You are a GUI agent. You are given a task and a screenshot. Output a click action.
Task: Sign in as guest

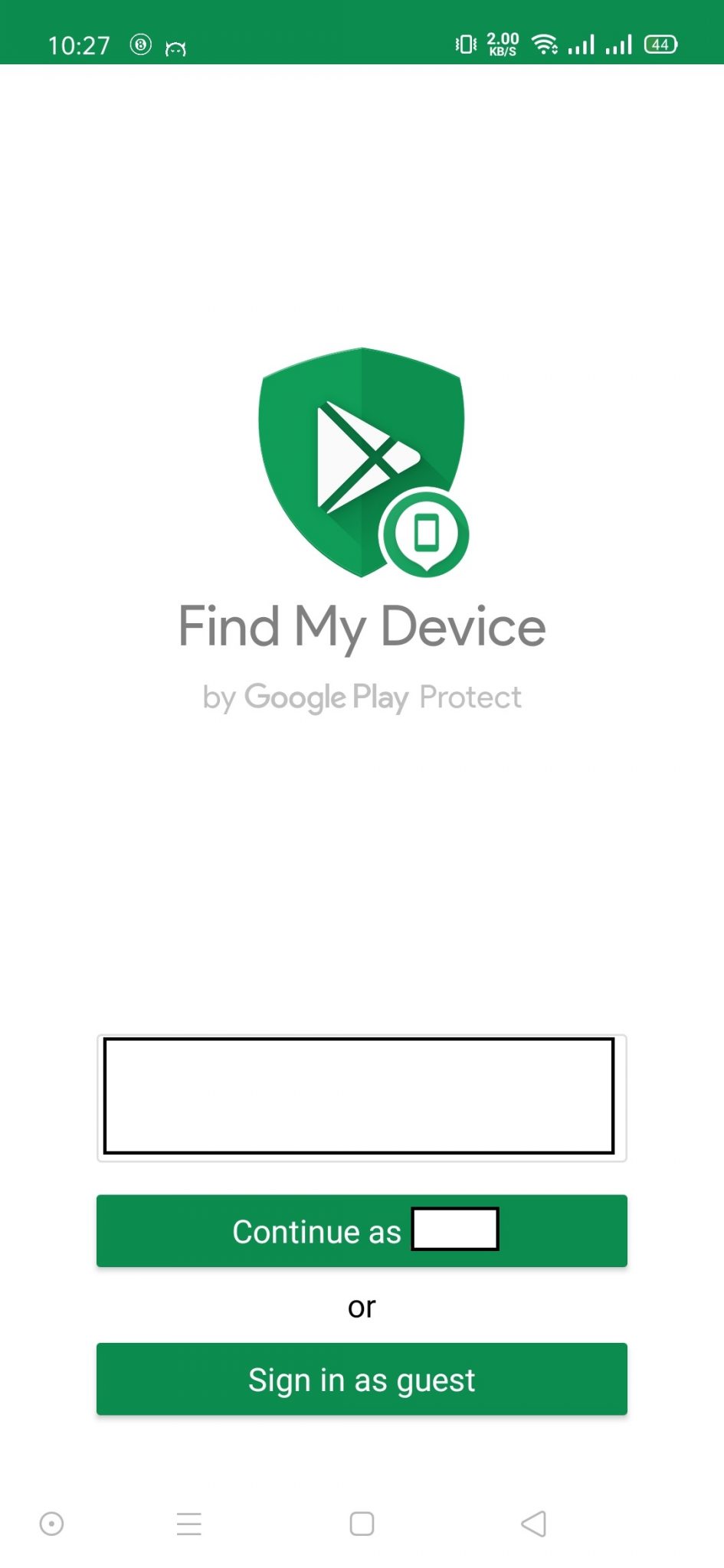(x=362, y=1379)
